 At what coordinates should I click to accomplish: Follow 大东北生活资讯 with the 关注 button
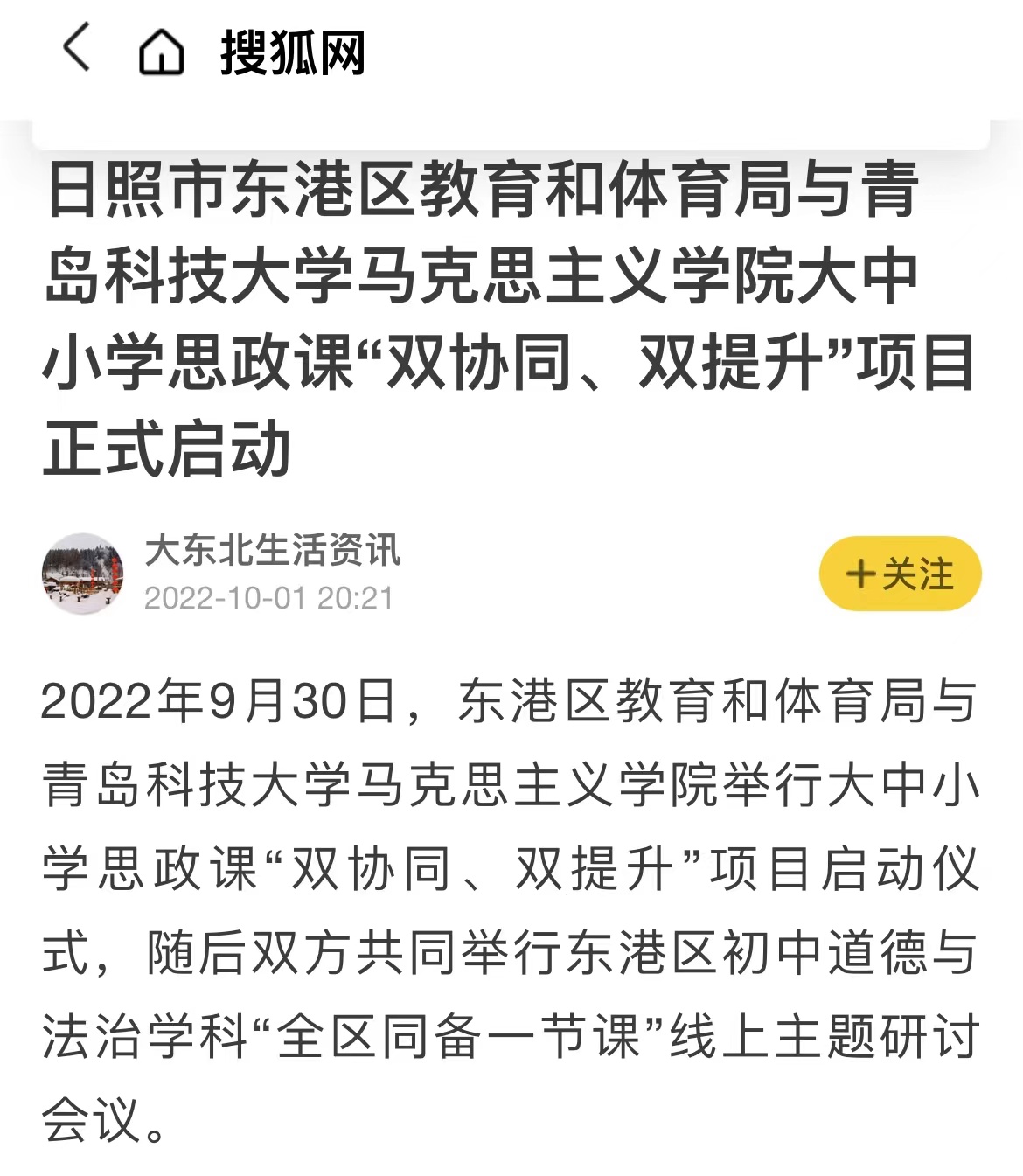pyautogui.click(x=900, y=574)
